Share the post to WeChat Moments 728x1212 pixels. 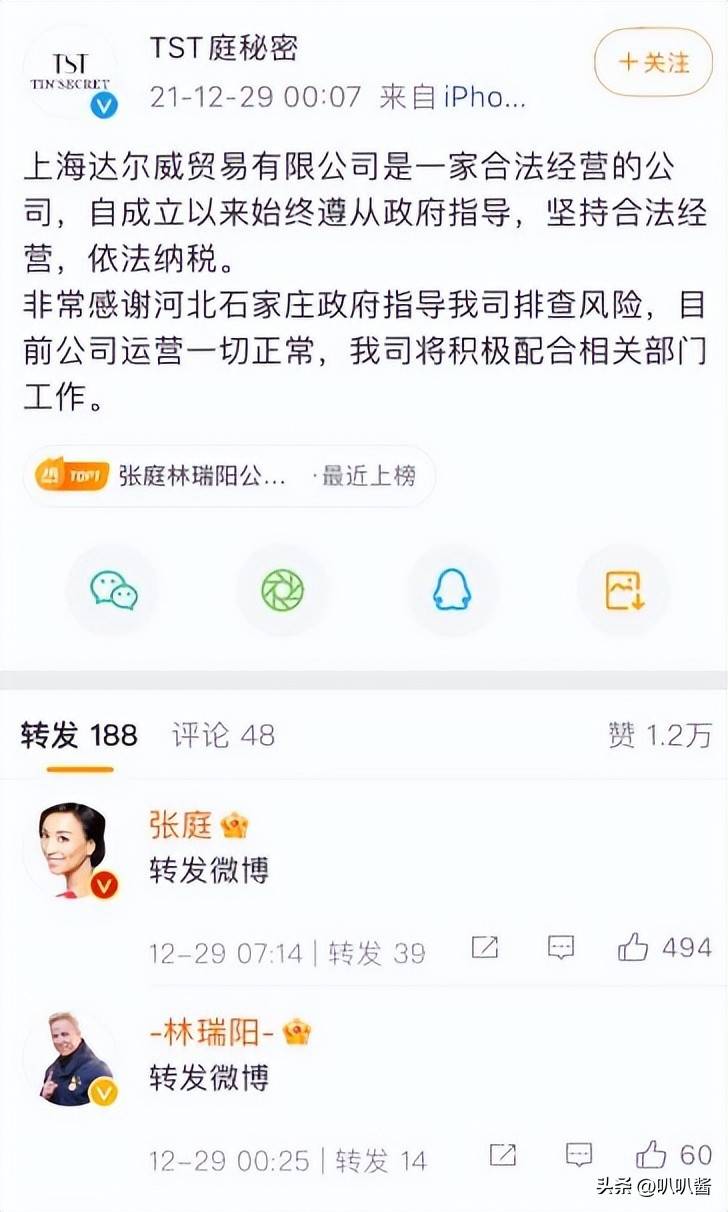coord(282,590)
